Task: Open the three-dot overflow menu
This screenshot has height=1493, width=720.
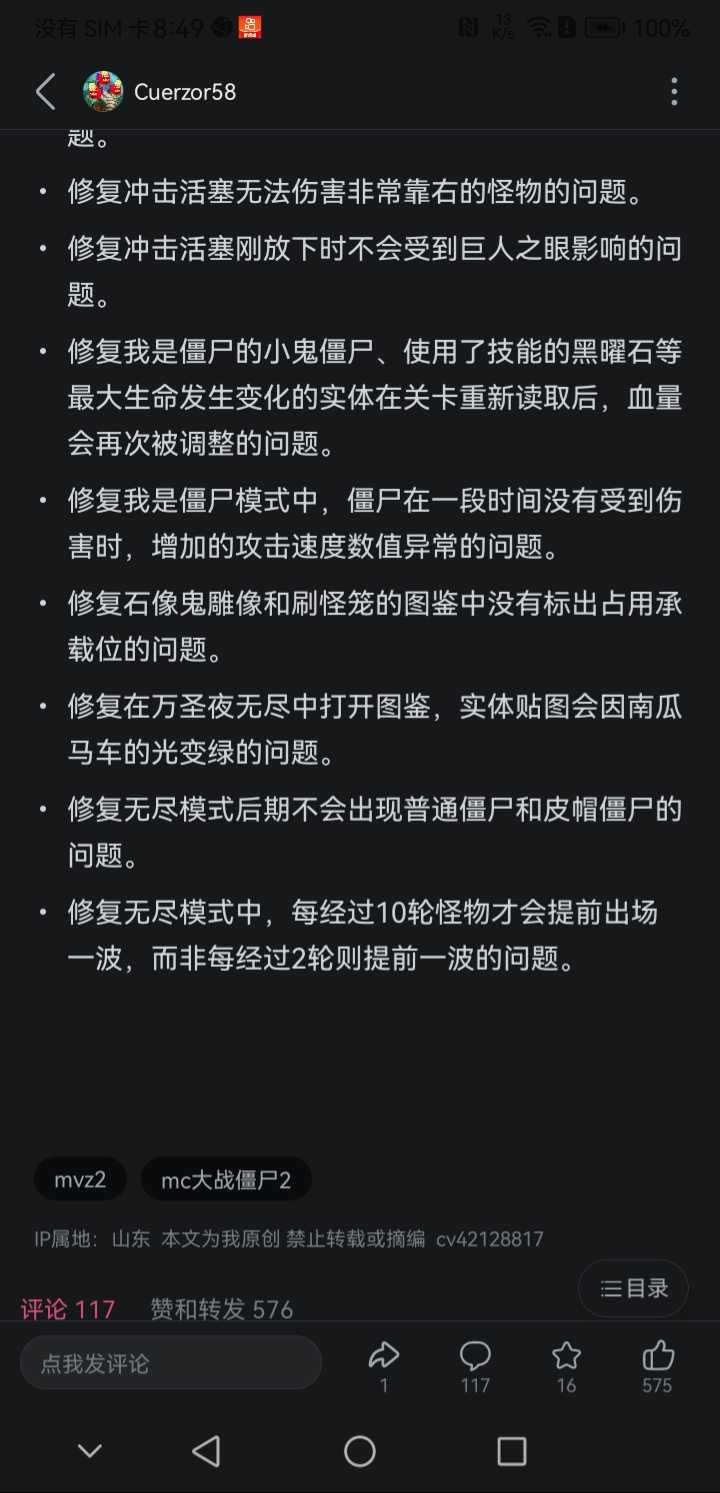Action: [x=674, y=92]
